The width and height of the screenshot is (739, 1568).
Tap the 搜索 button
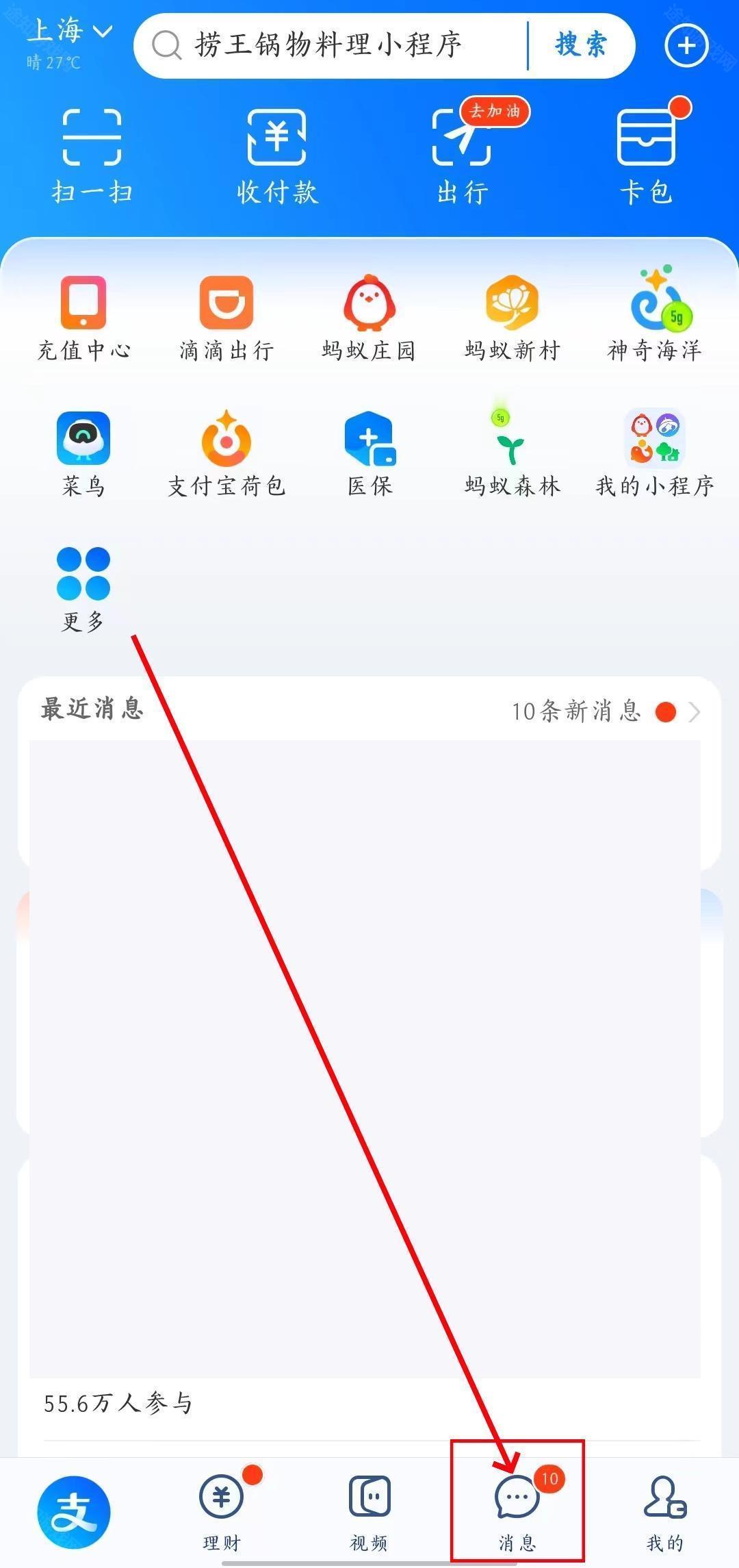(581, 46)
